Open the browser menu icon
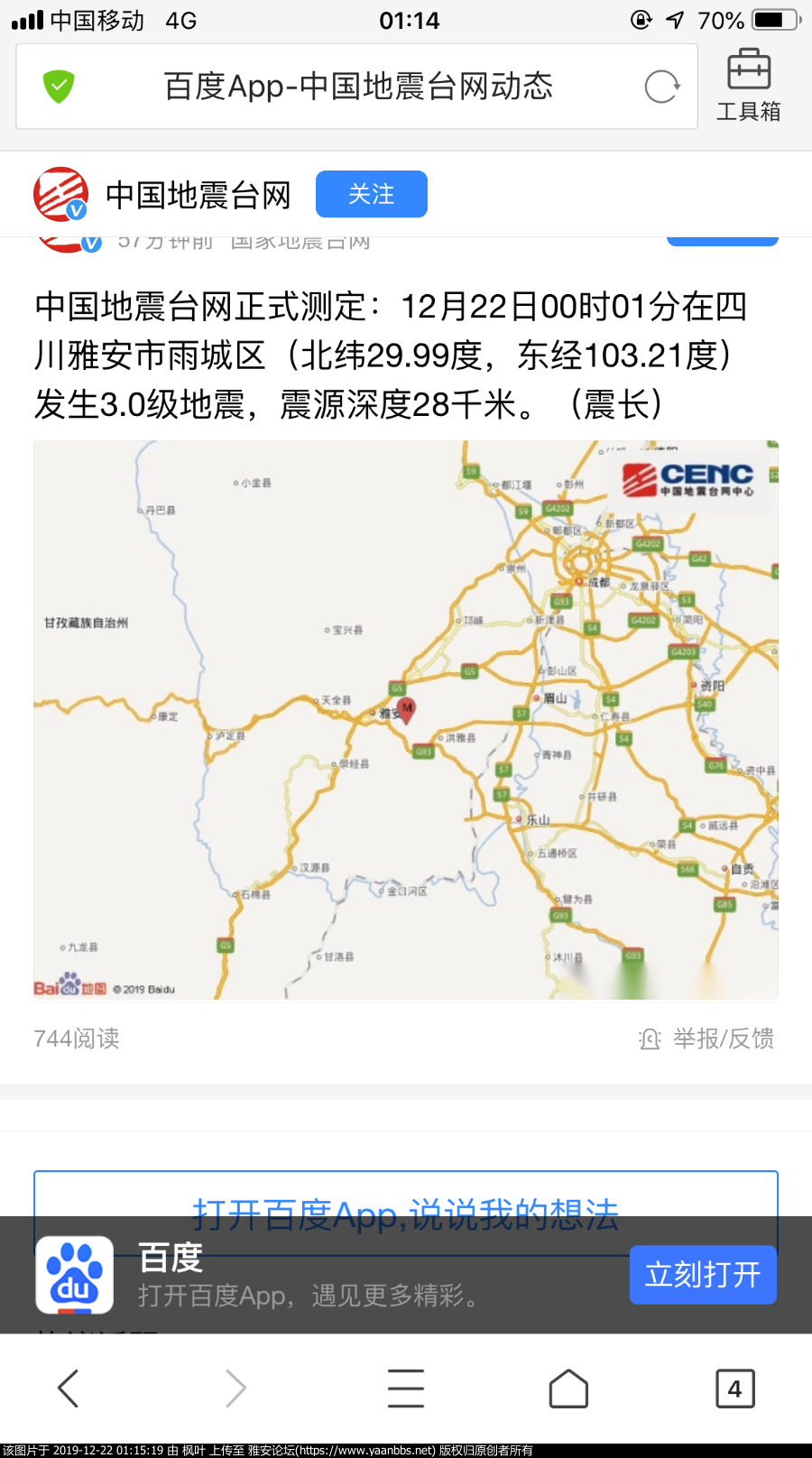 point(406,1388)
